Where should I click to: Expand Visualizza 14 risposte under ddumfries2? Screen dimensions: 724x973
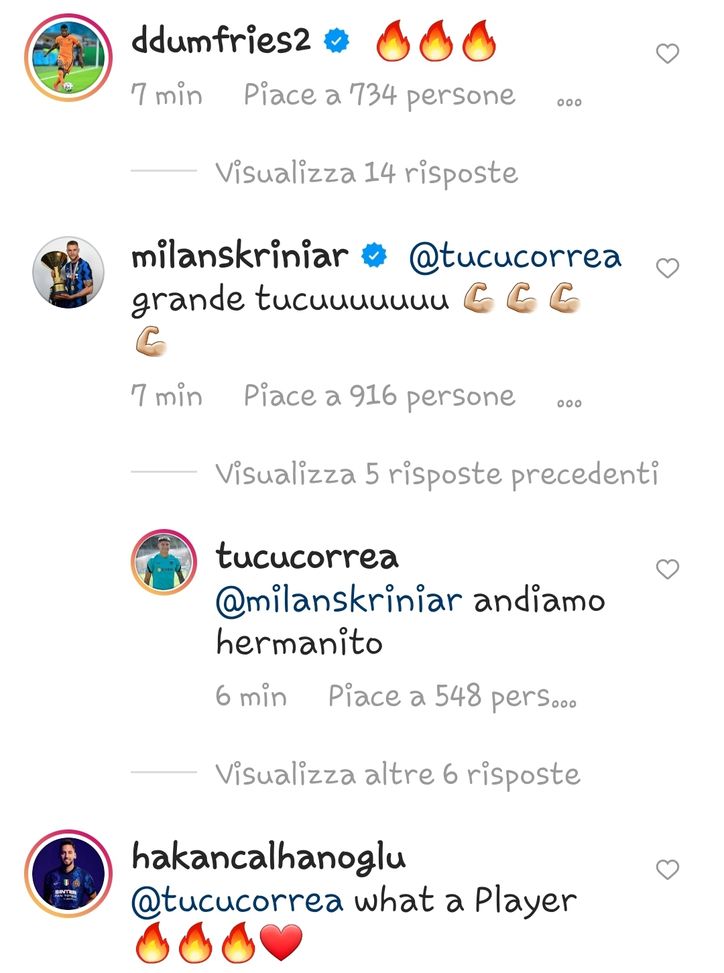coord(366,173)
